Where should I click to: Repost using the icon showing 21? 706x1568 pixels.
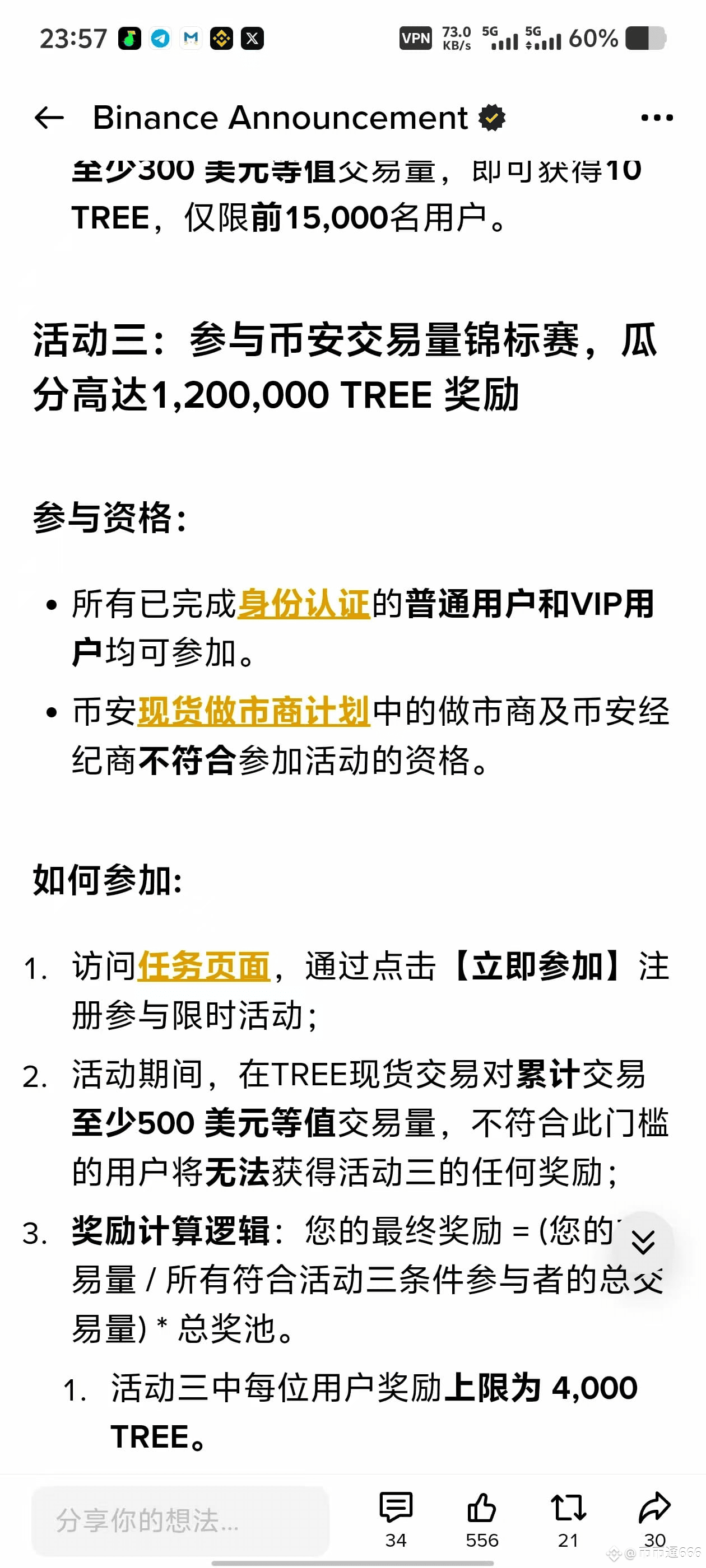click(x=568, y=1519)
